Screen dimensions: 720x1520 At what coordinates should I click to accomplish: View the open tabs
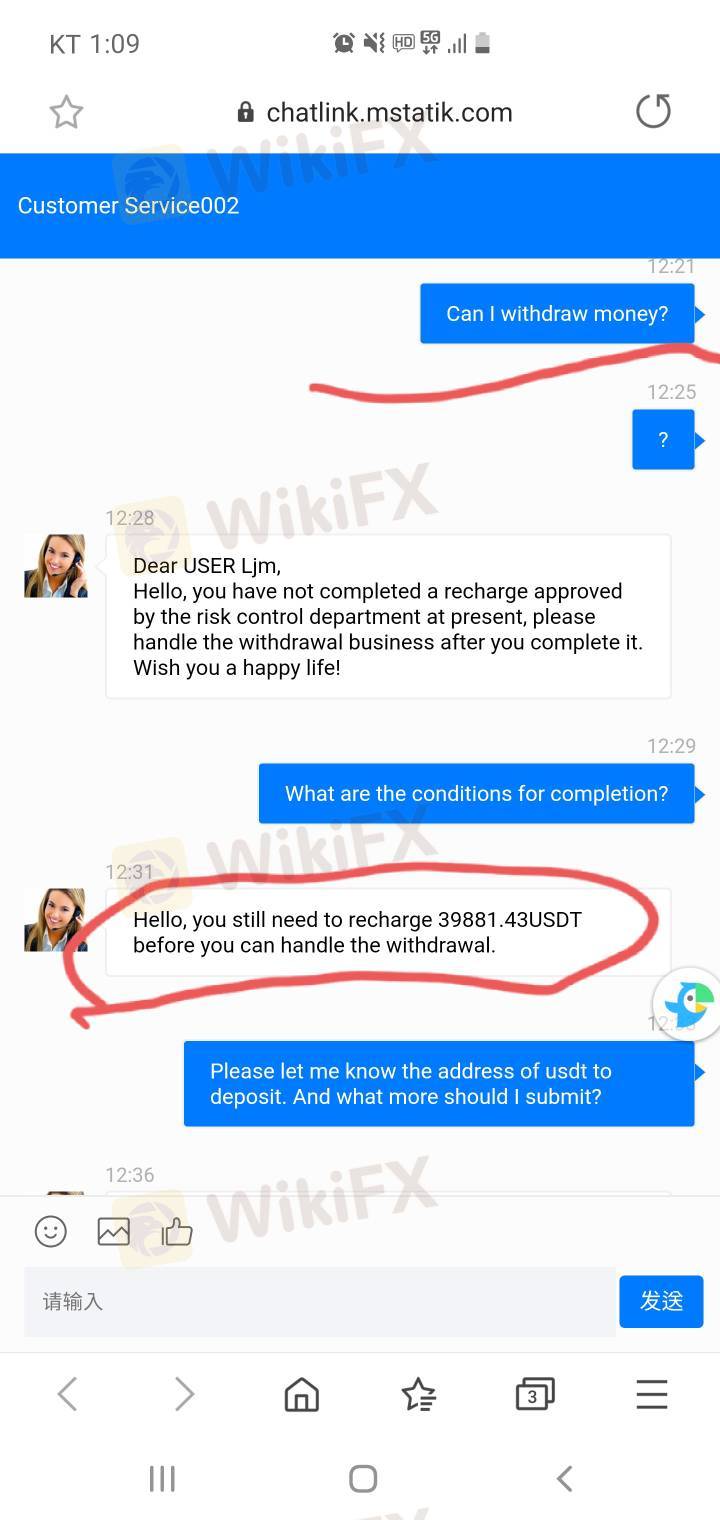(x=534, y=1393)
